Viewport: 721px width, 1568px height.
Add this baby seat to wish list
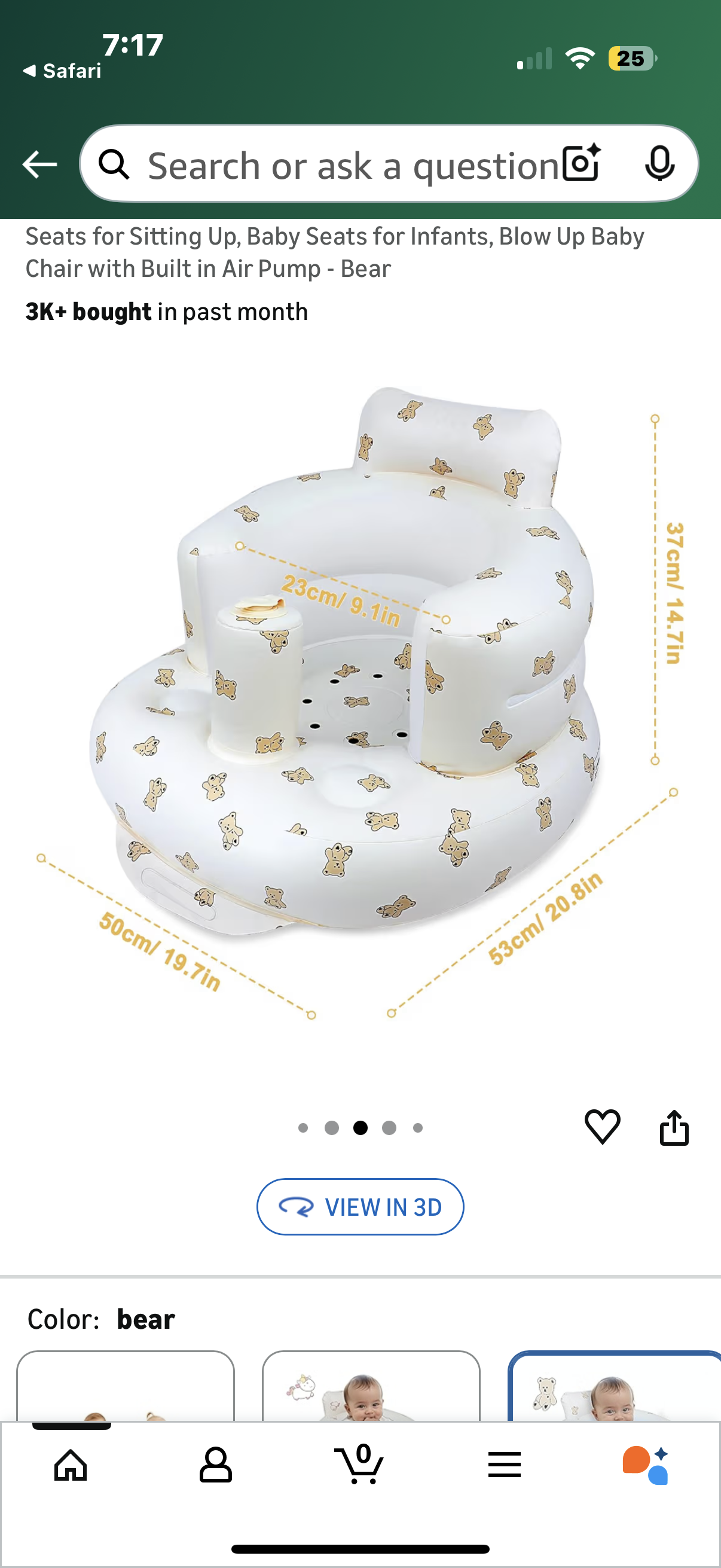602,1126
